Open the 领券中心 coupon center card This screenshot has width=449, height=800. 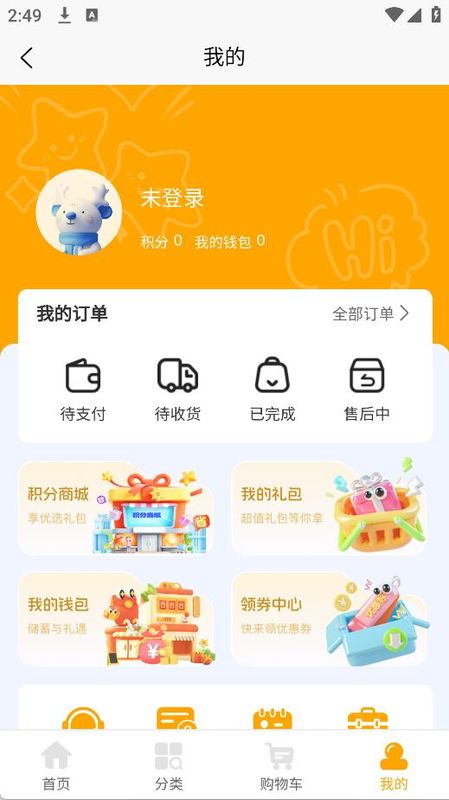point(330,618)
